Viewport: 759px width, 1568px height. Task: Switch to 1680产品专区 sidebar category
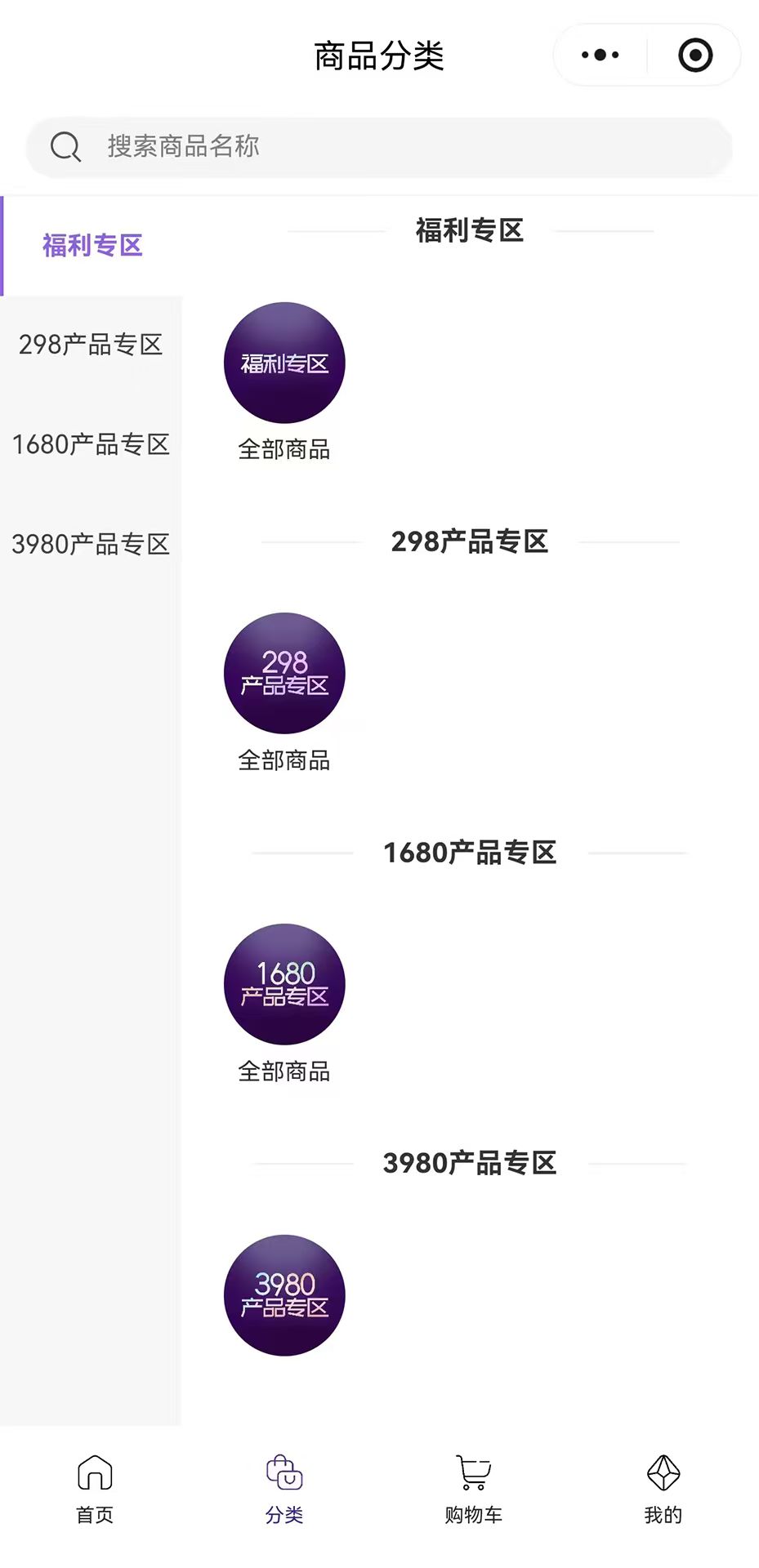[x=91, y=445]
